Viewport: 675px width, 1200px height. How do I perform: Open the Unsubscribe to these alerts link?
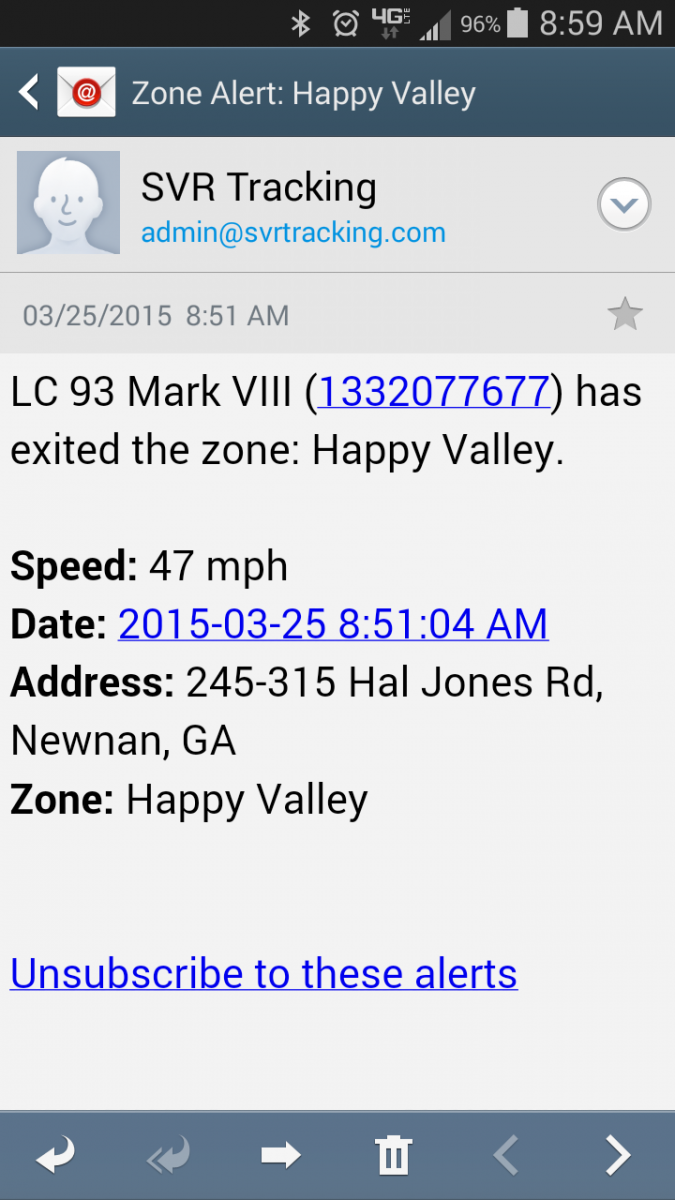[264, 973]
